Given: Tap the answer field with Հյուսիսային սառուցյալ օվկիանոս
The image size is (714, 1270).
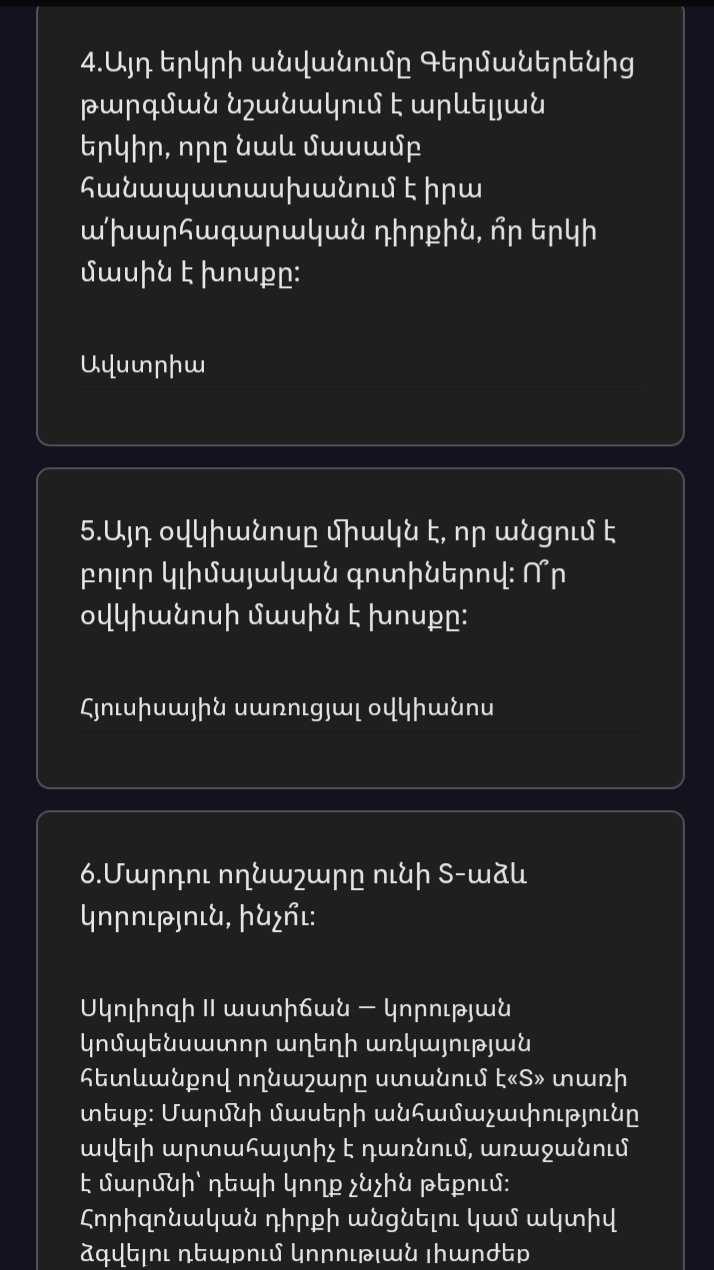Looking at the screenshot, I should coord(358,709).
